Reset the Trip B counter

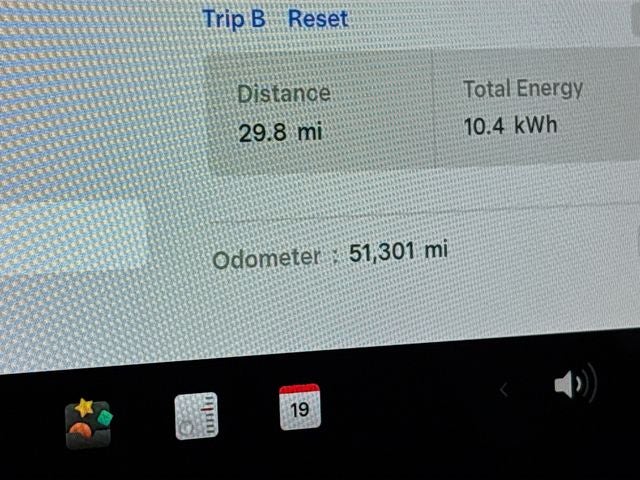coord(318,19)
